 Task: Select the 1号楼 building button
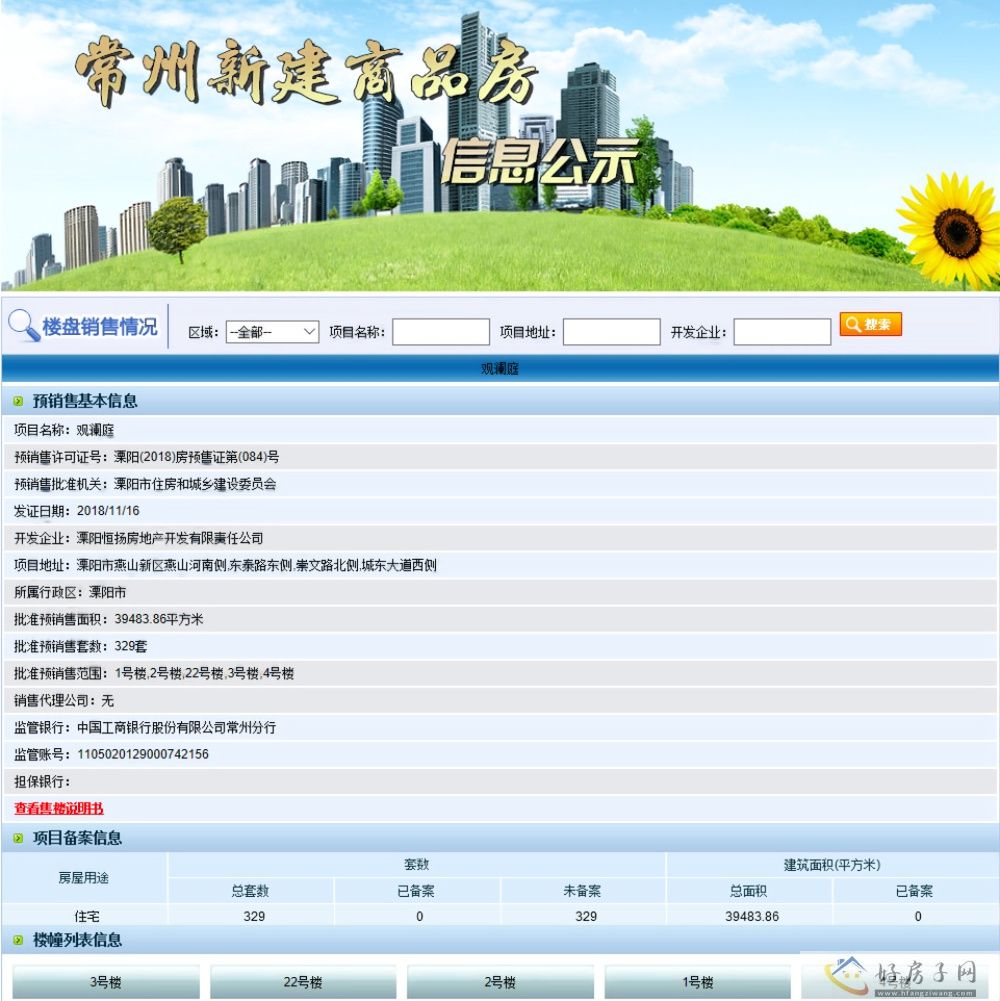pyautogui.click(x=697, y=982)
